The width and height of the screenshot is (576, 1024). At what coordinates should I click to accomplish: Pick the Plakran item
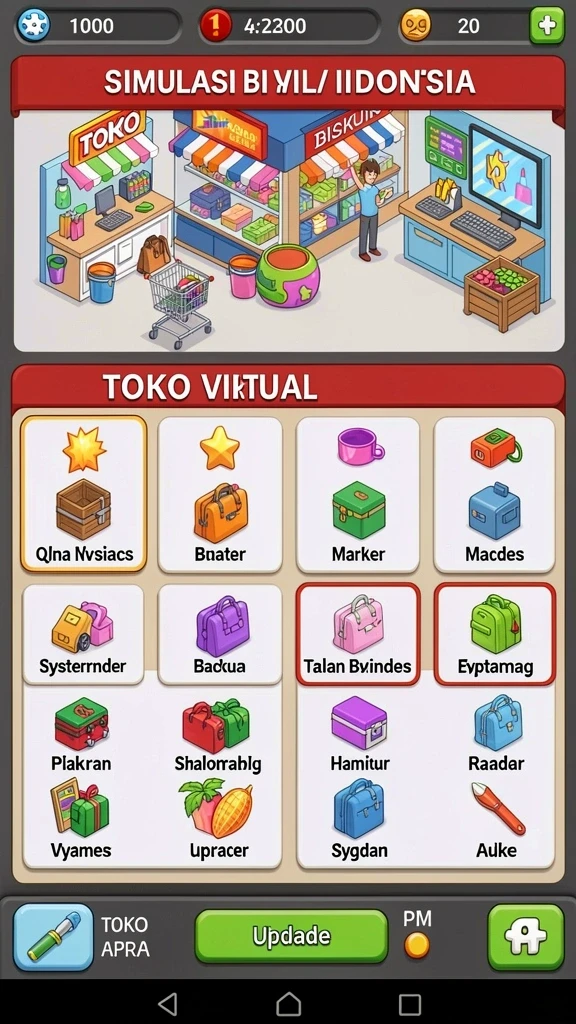coord(82,734)
